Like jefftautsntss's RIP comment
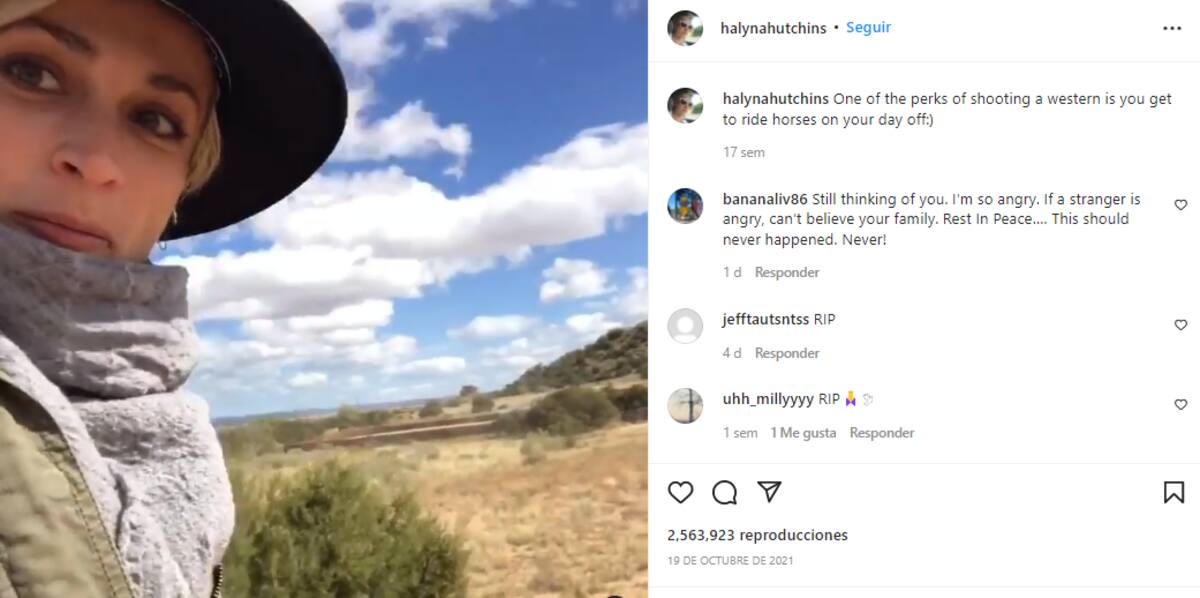Image resolution: width=1200 pixels, height=598 pixels. [x=1180, y=325]
